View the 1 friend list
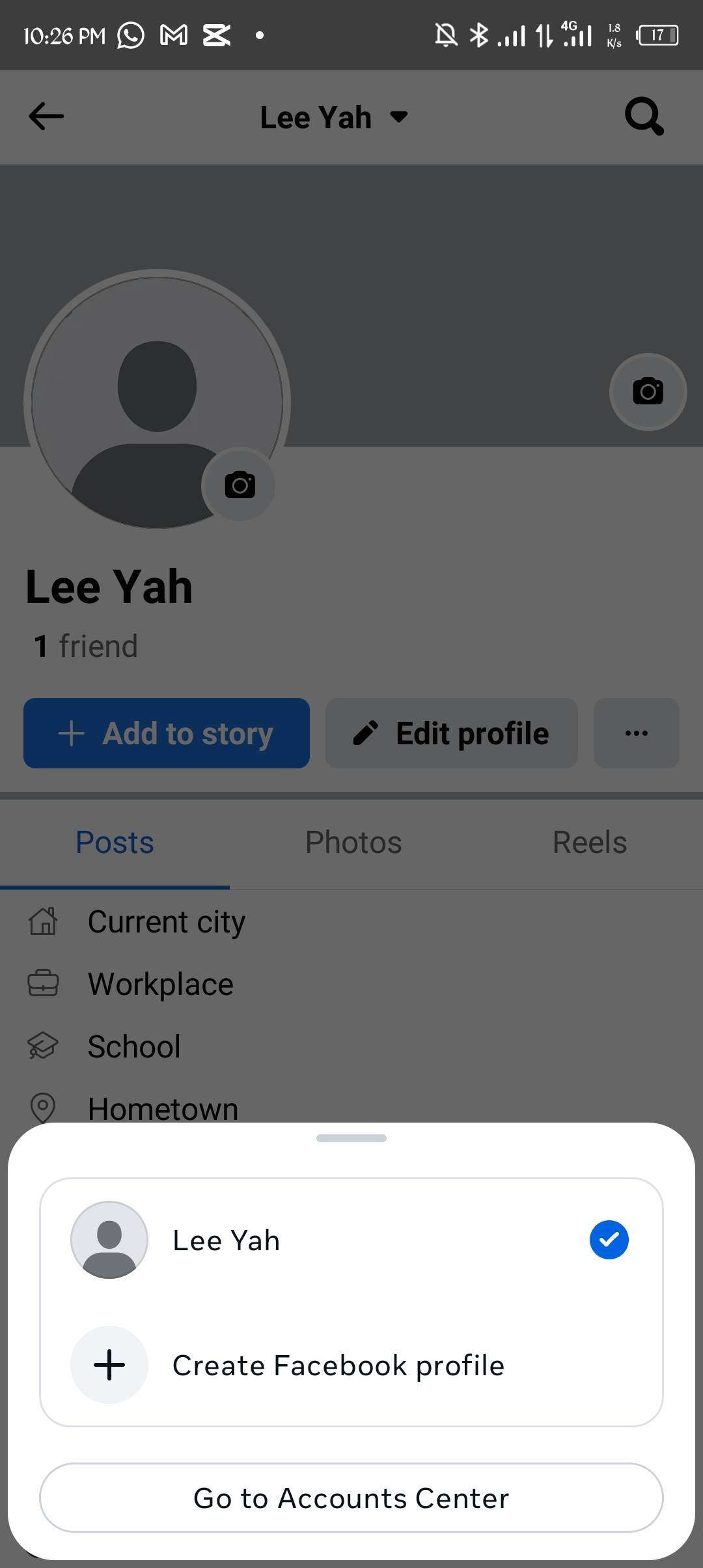The height and width of the screenshot is (1568, 703). (85, 647)
